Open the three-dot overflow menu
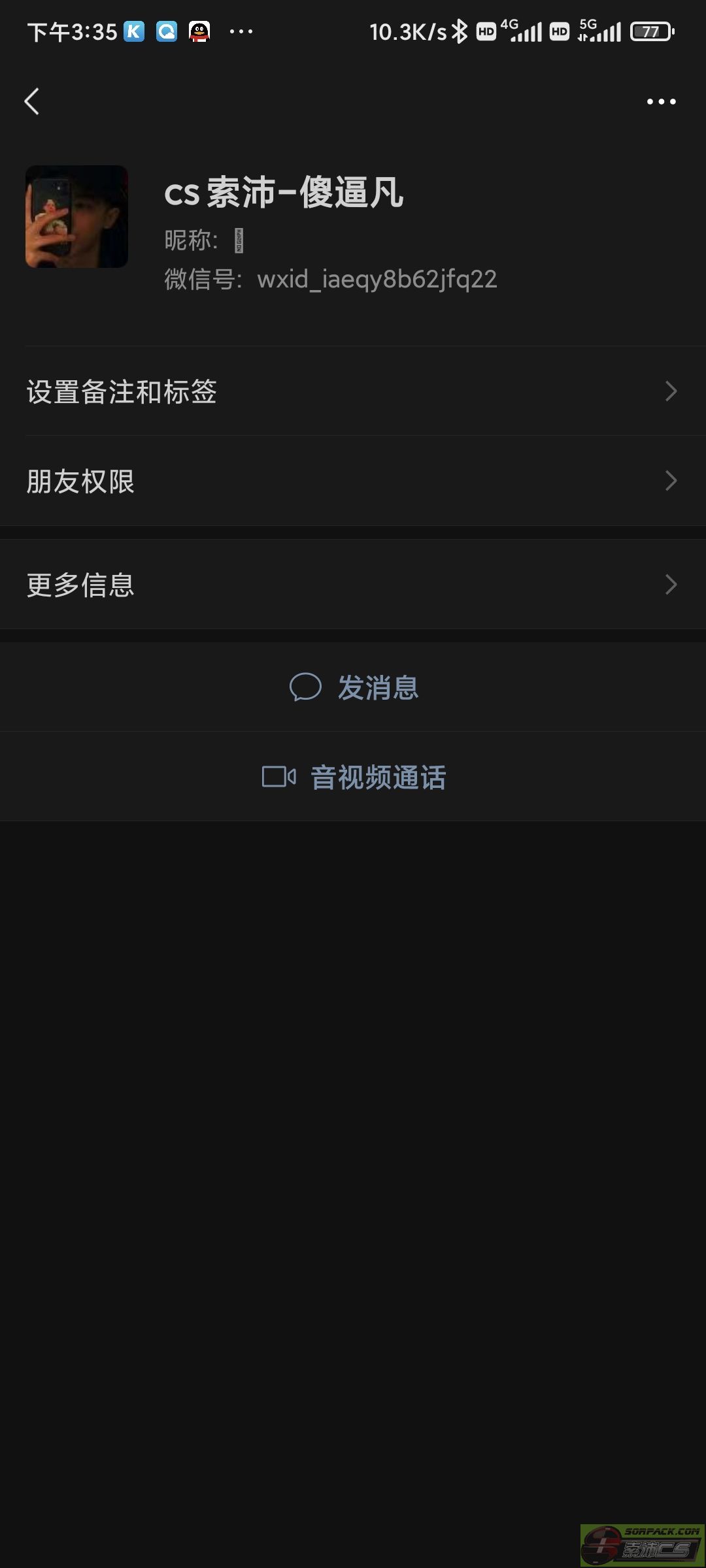This screenshot has width=706, height=1568. [661, 101]
